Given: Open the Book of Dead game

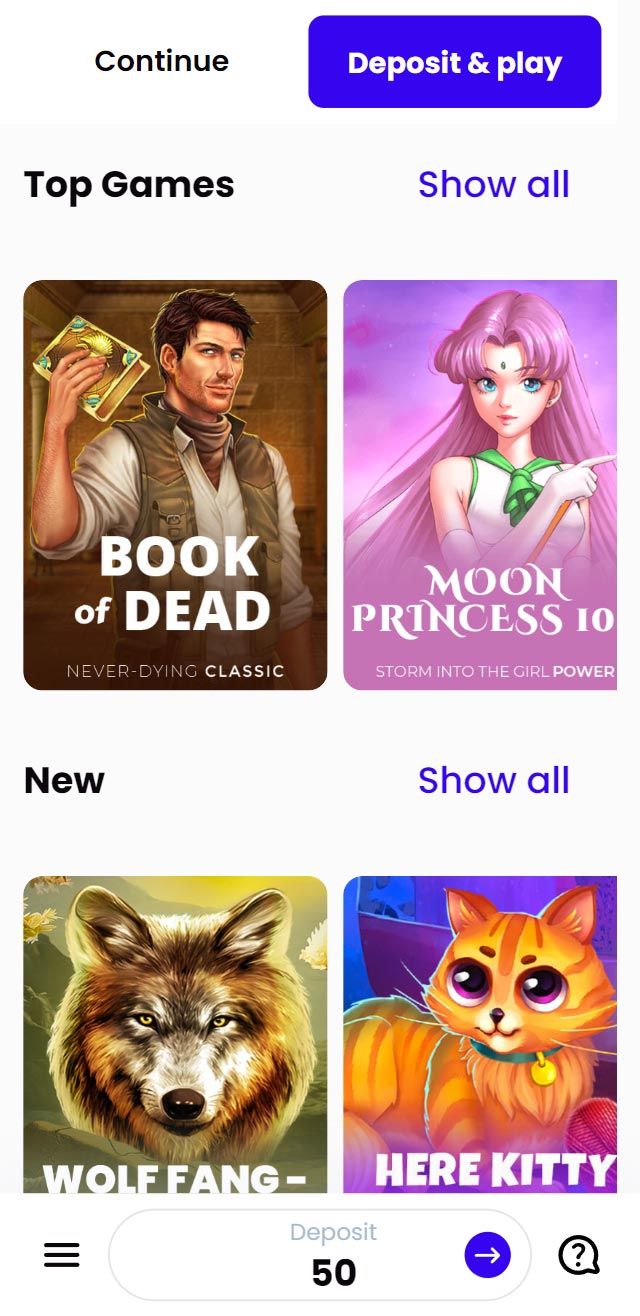Looking at the screenshot, I should point(175,485).
